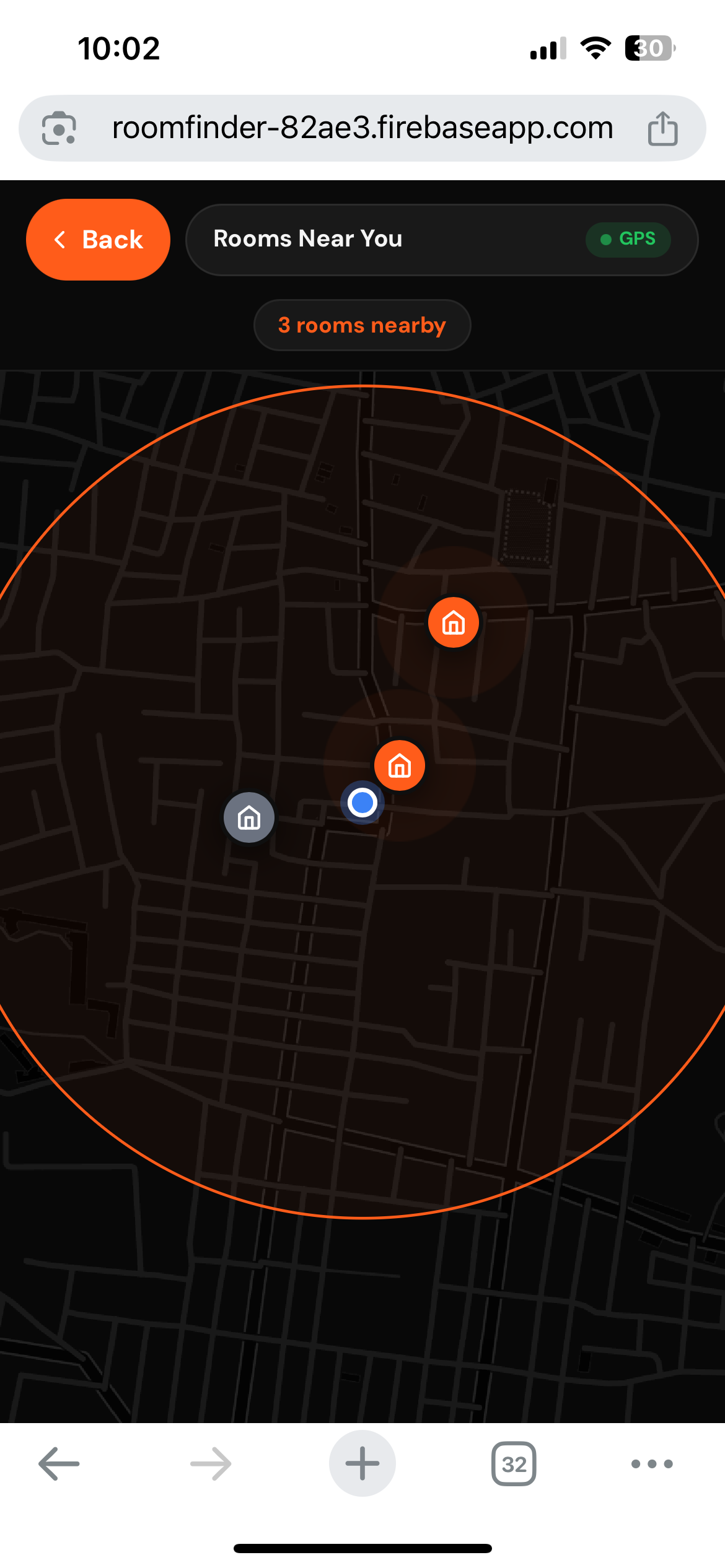Open the orange house marker farthest from the blue dot
This screenshot has width=725, height=1568.
point(454,622)
